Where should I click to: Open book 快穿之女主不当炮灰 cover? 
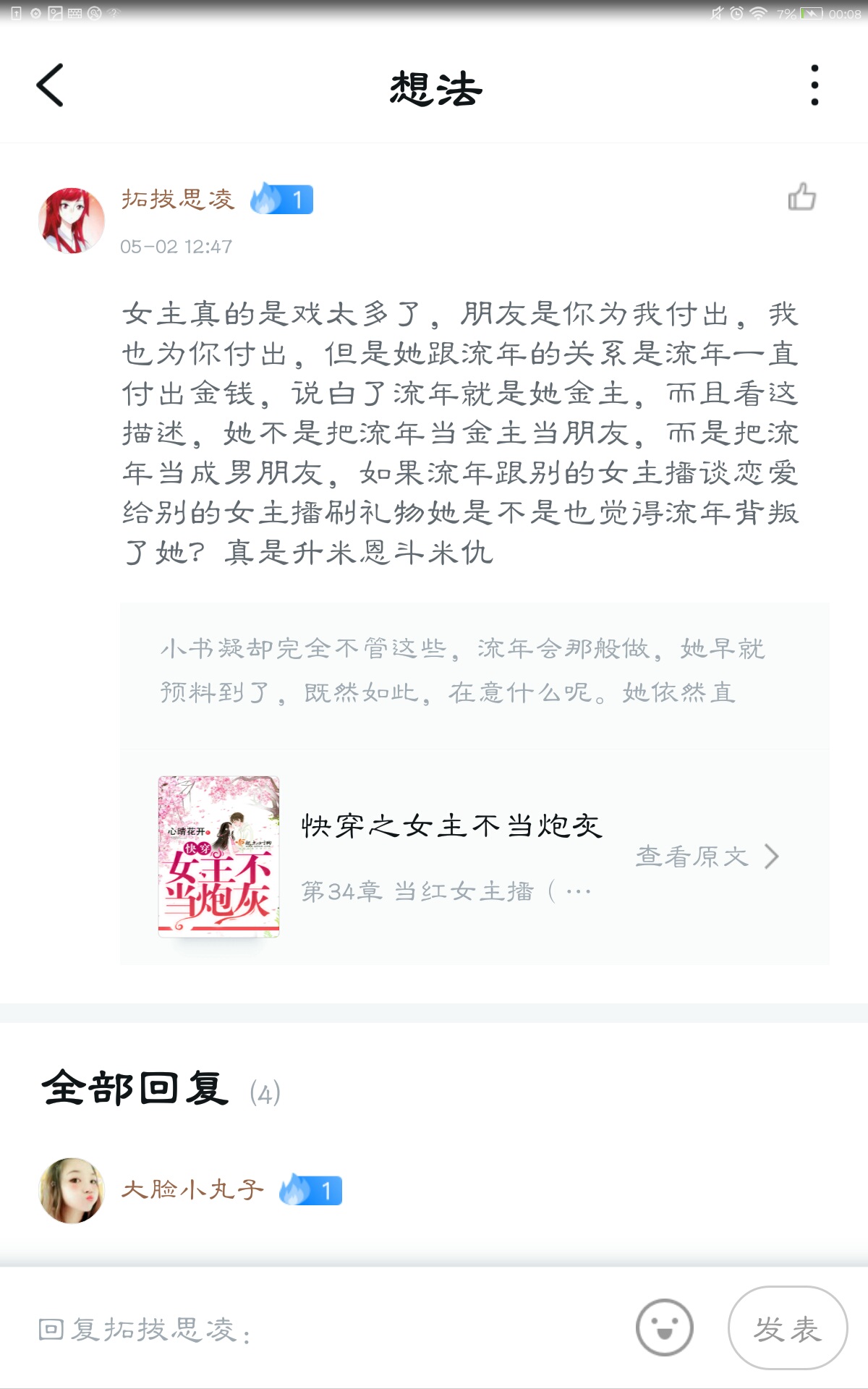click(x=218, y=857)
